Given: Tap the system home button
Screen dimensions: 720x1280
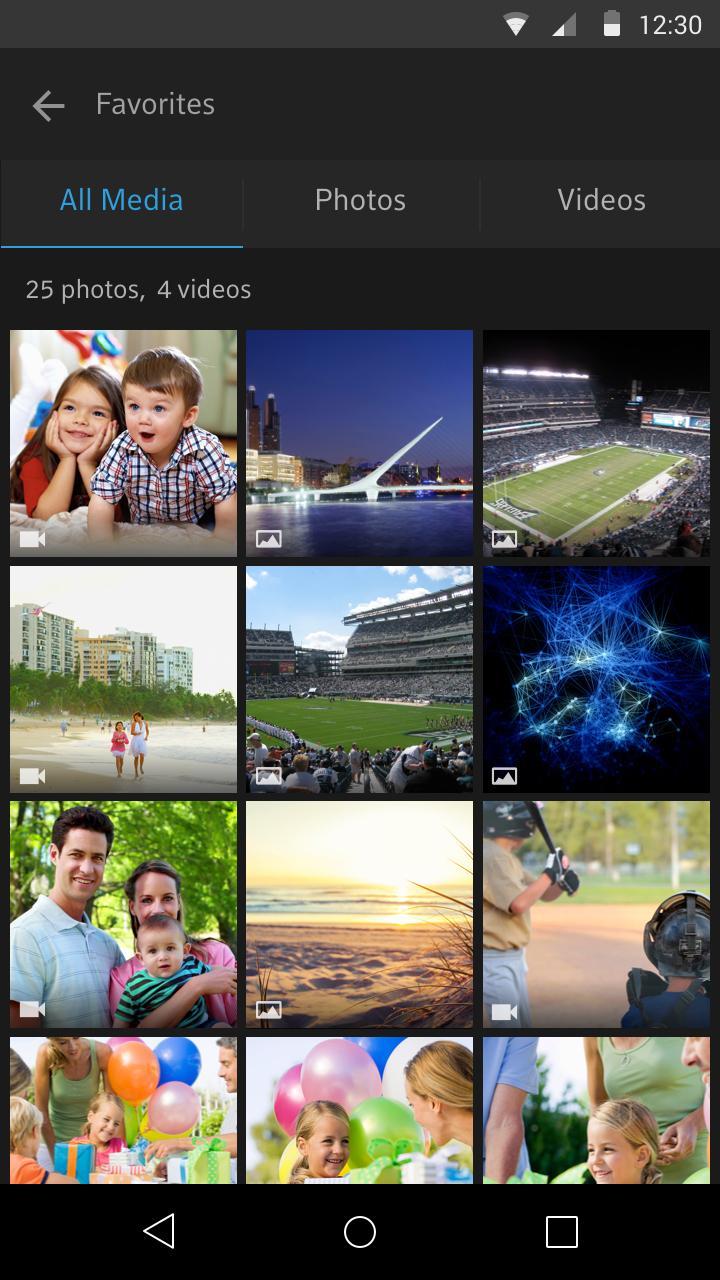Looking at the screenshot, I should 360,1232.
